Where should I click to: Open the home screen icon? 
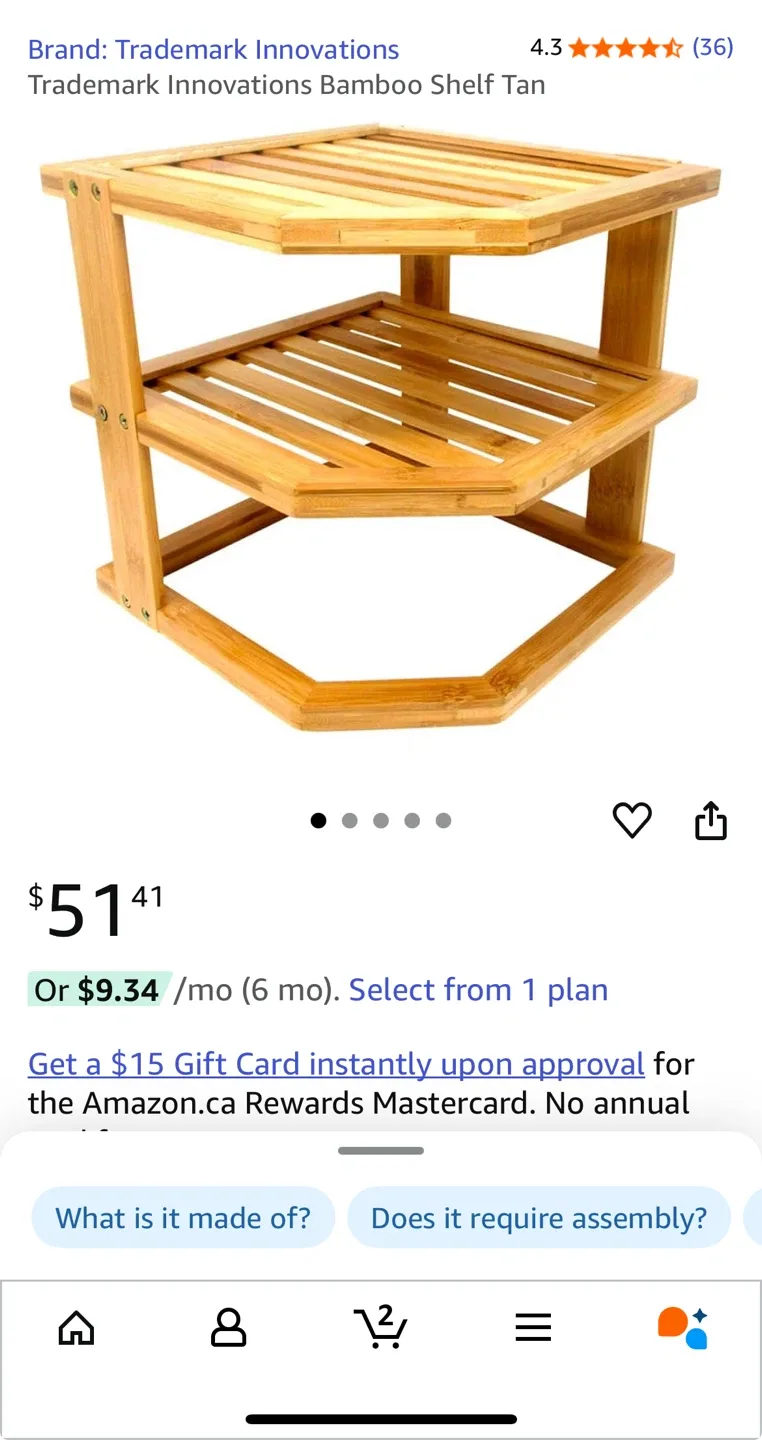coord(76,1327)
